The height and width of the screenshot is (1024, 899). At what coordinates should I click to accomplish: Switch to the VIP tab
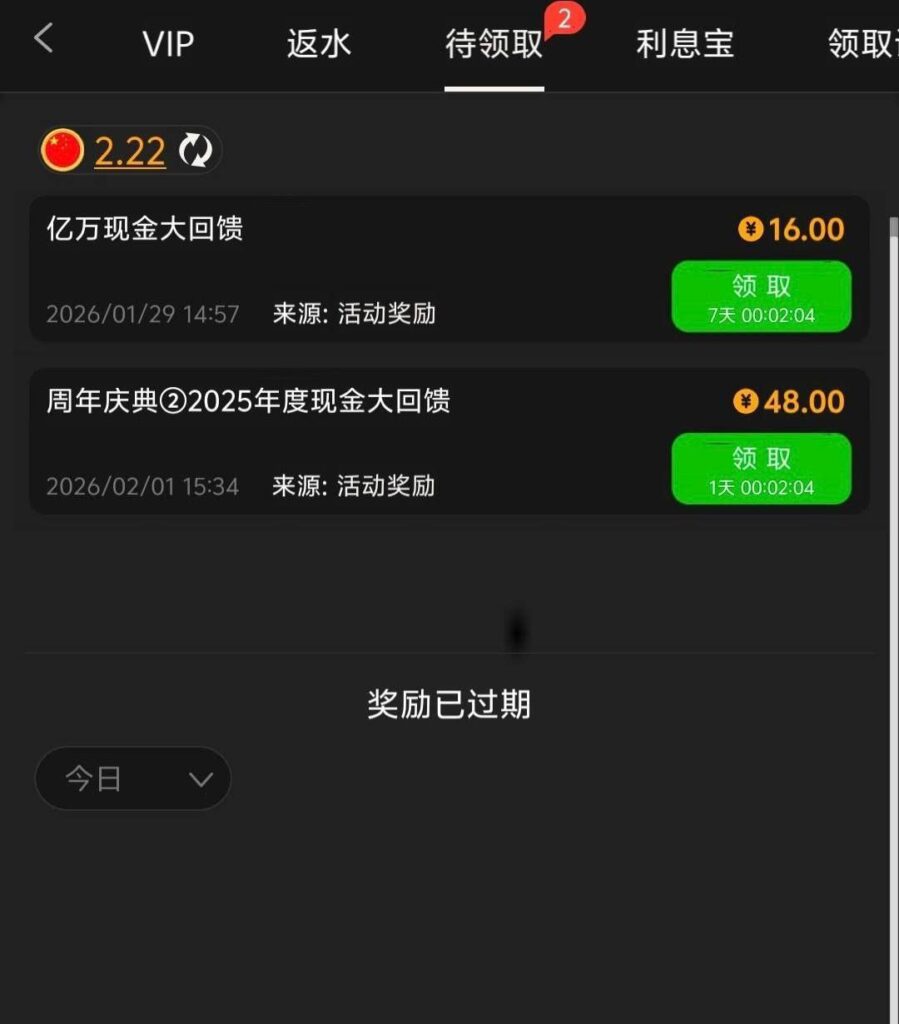click(168, 44)
